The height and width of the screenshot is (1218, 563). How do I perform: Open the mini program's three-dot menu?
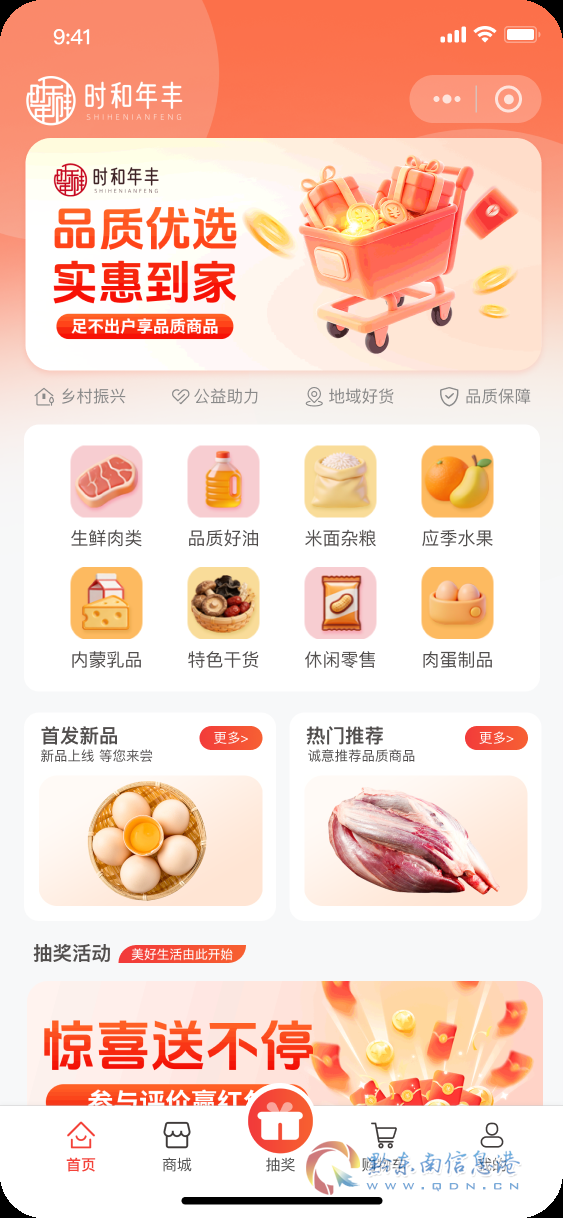point(446,99)
